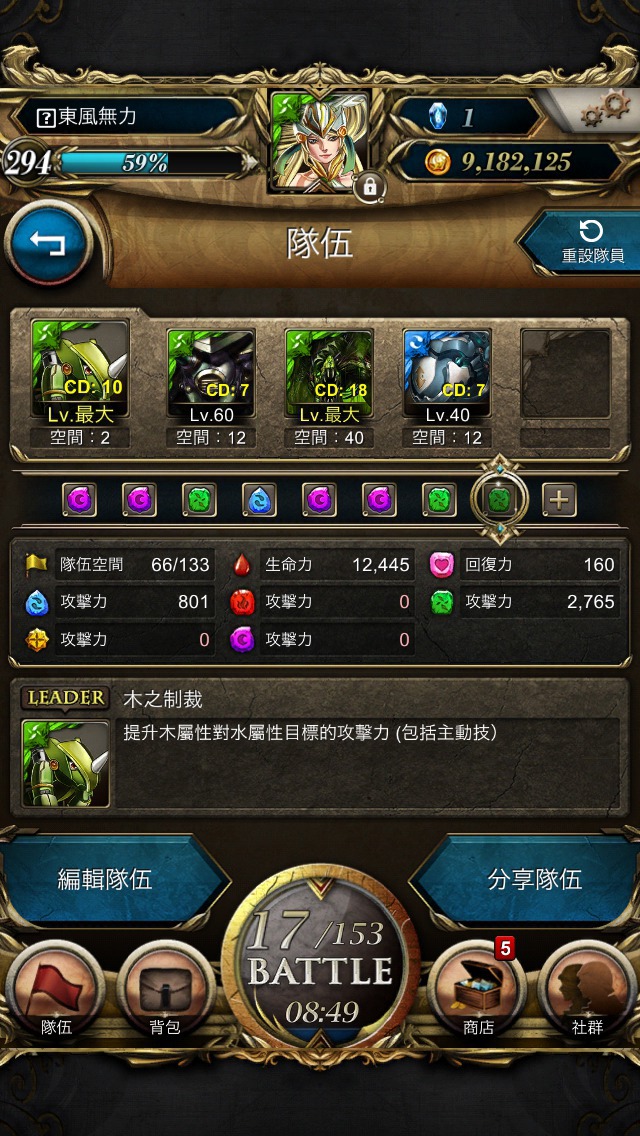Select the blue Lv.40 team member card

447,373
